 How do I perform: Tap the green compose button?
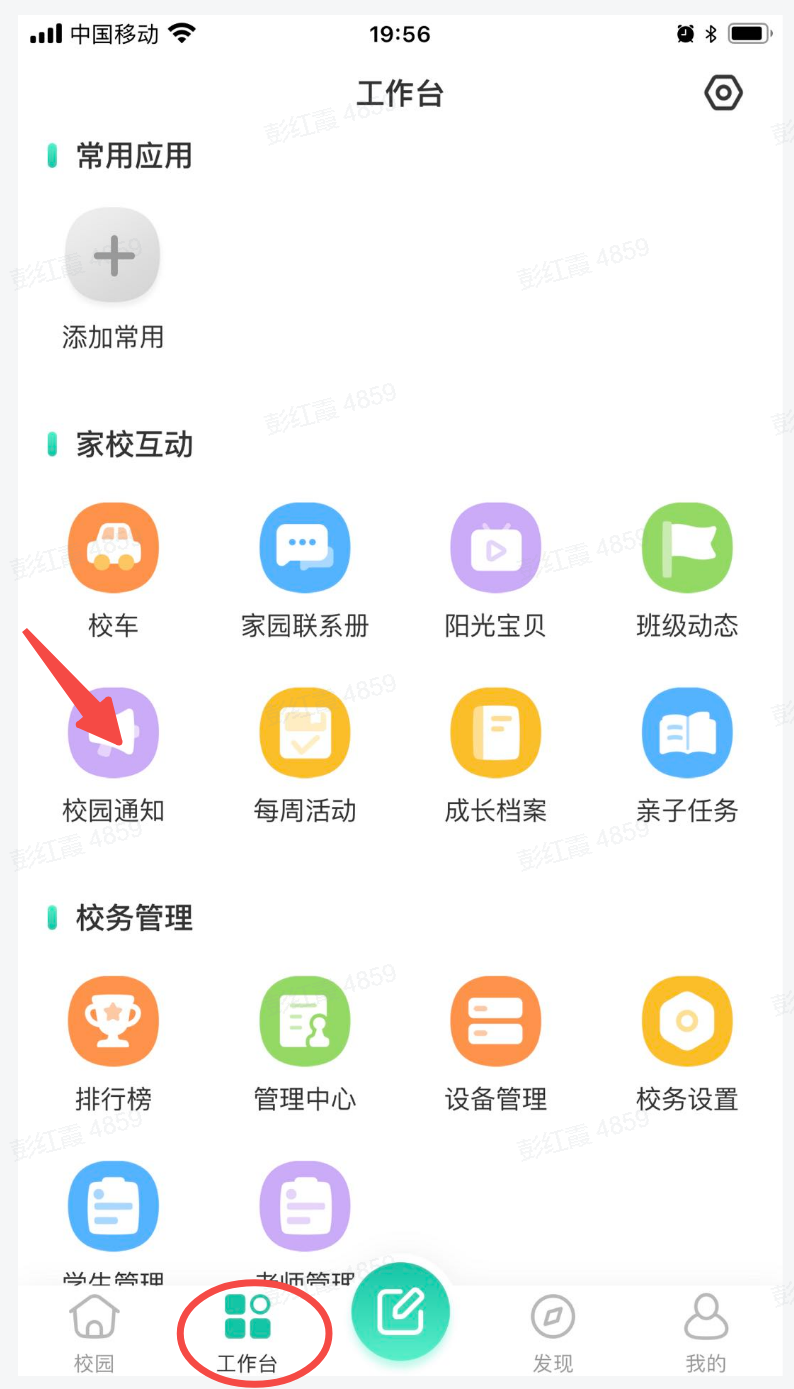click(400, 1312)
